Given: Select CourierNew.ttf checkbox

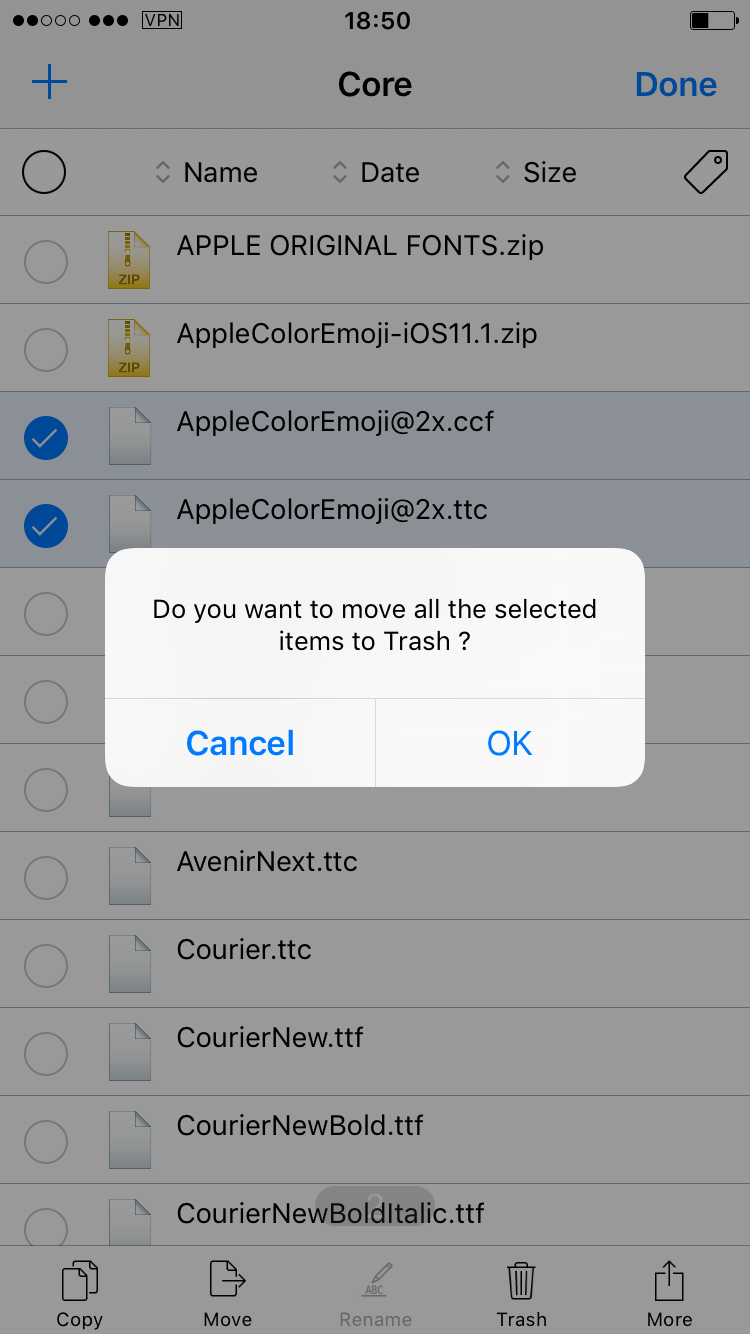Looking at the screenshot, I should 45,1053.
